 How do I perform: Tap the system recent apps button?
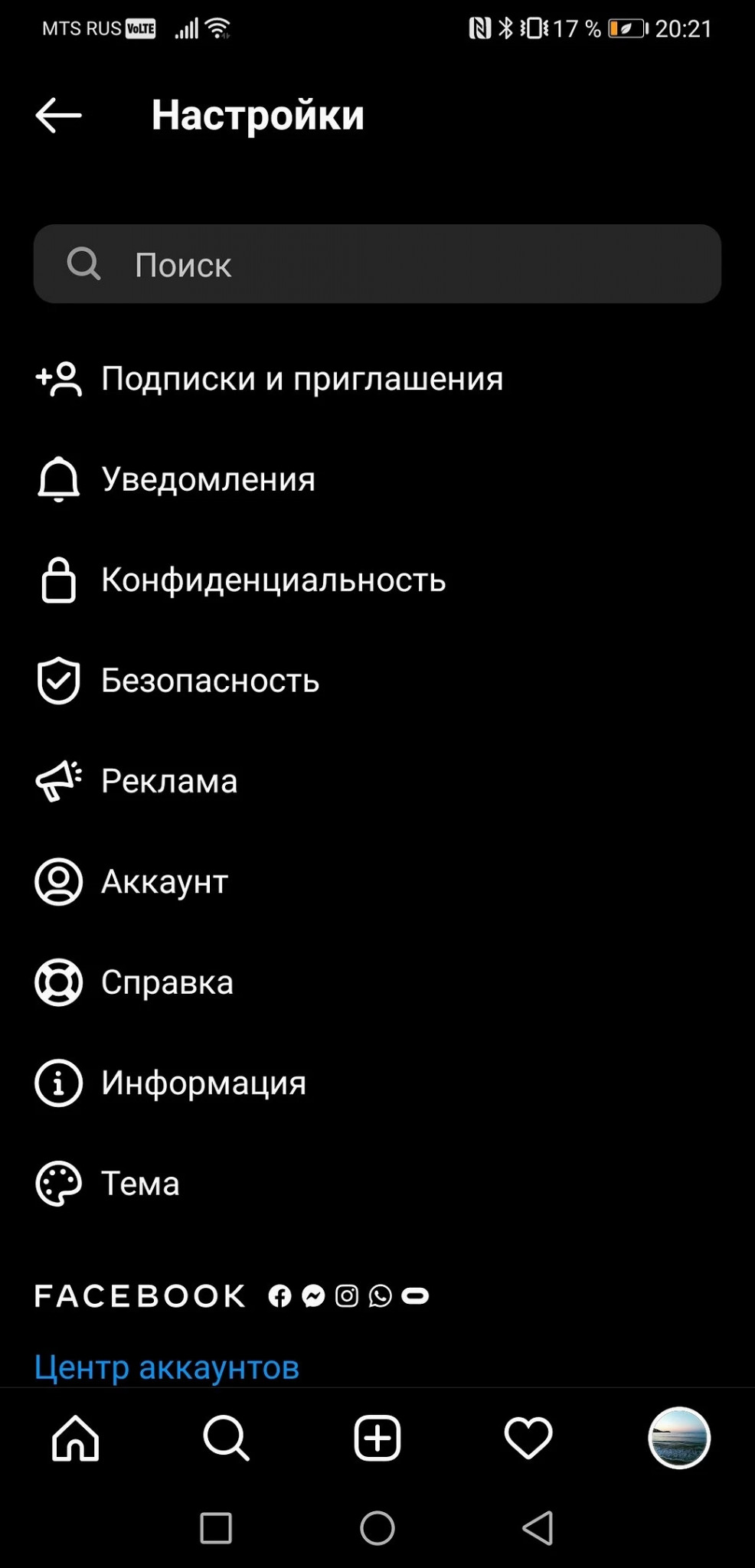click(x=216, y=1528)
